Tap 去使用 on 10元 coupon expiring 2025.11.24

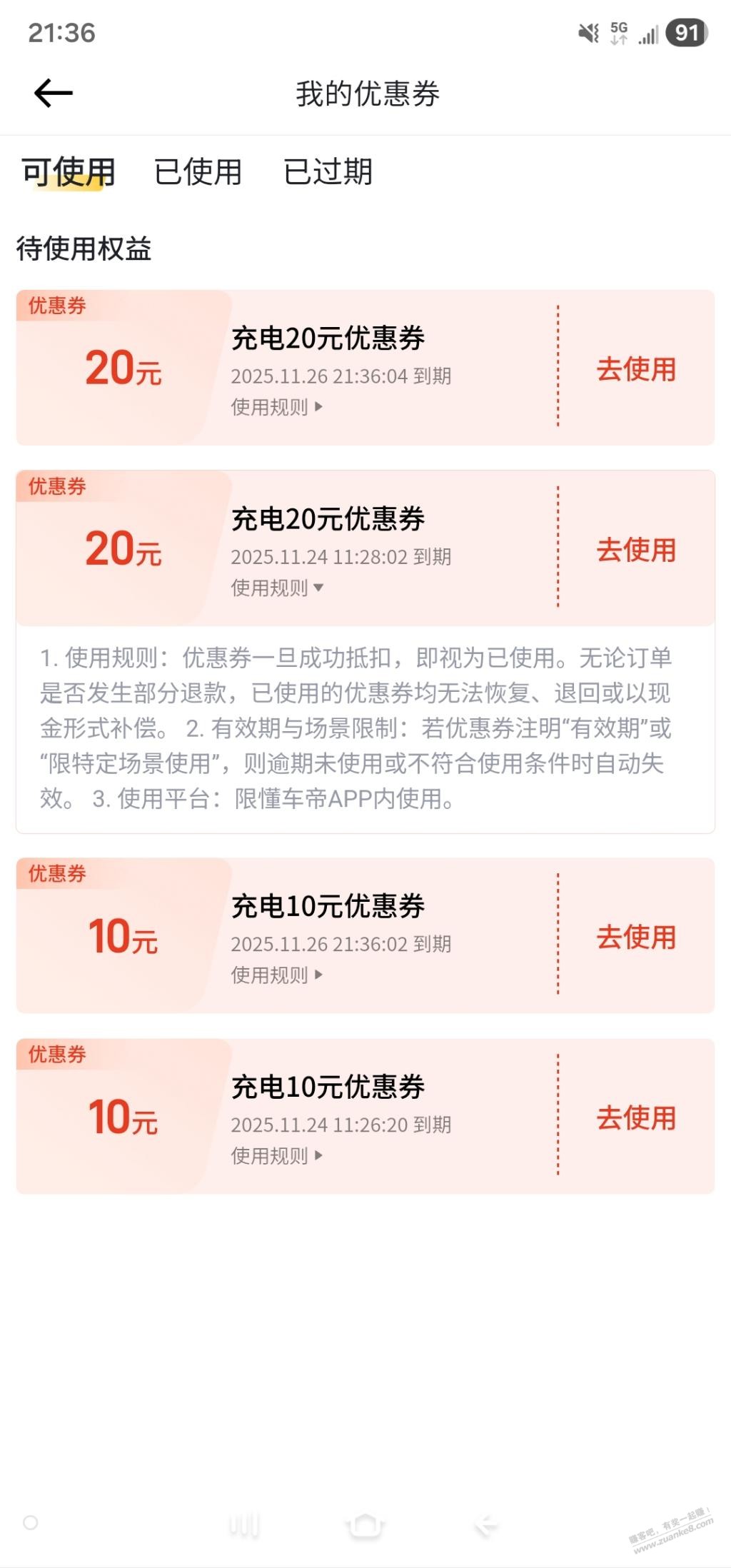coord(636,1117)
